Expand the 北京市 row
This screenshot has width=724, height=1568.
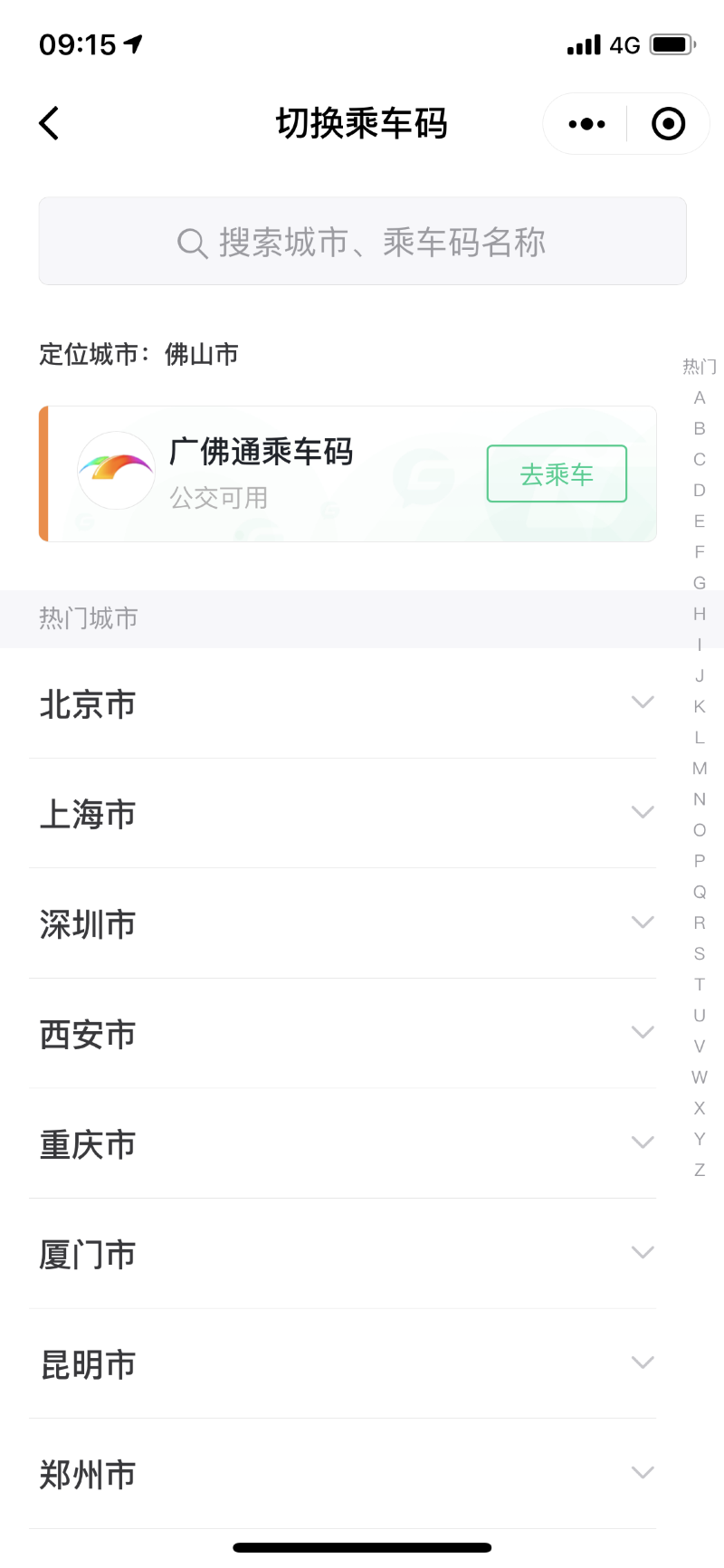click(343, 703)
